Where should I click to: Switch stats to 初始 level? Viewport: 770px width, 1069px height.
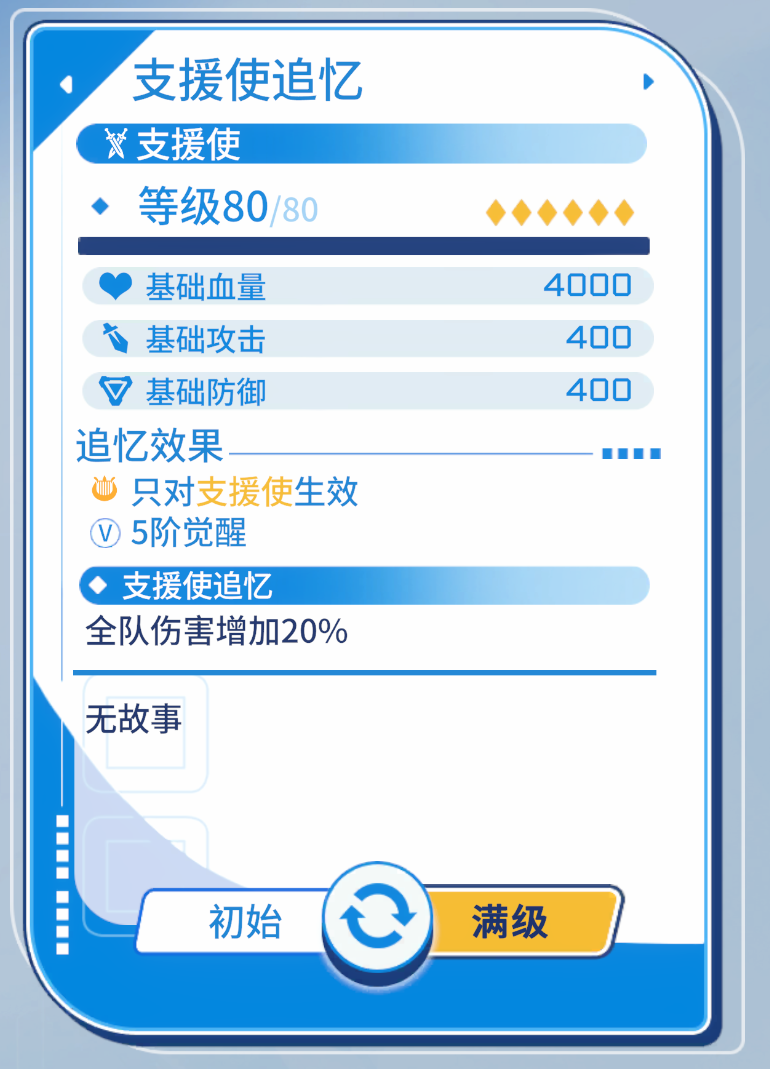tap(244, 922)
